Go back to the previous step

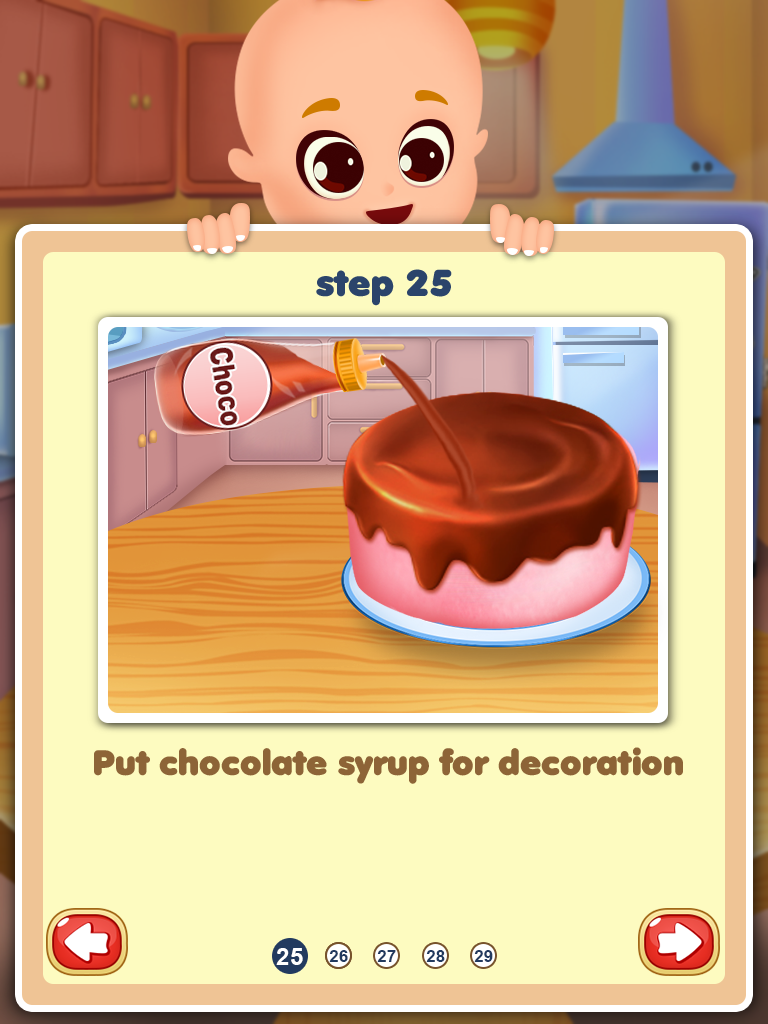coord(87,942)
